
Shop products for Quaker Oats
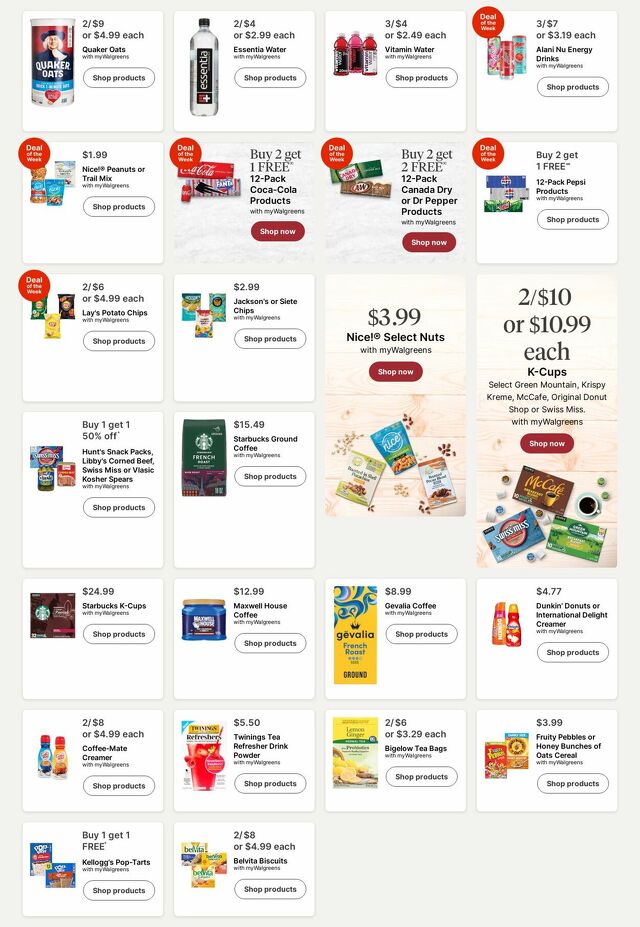[119, 78]
